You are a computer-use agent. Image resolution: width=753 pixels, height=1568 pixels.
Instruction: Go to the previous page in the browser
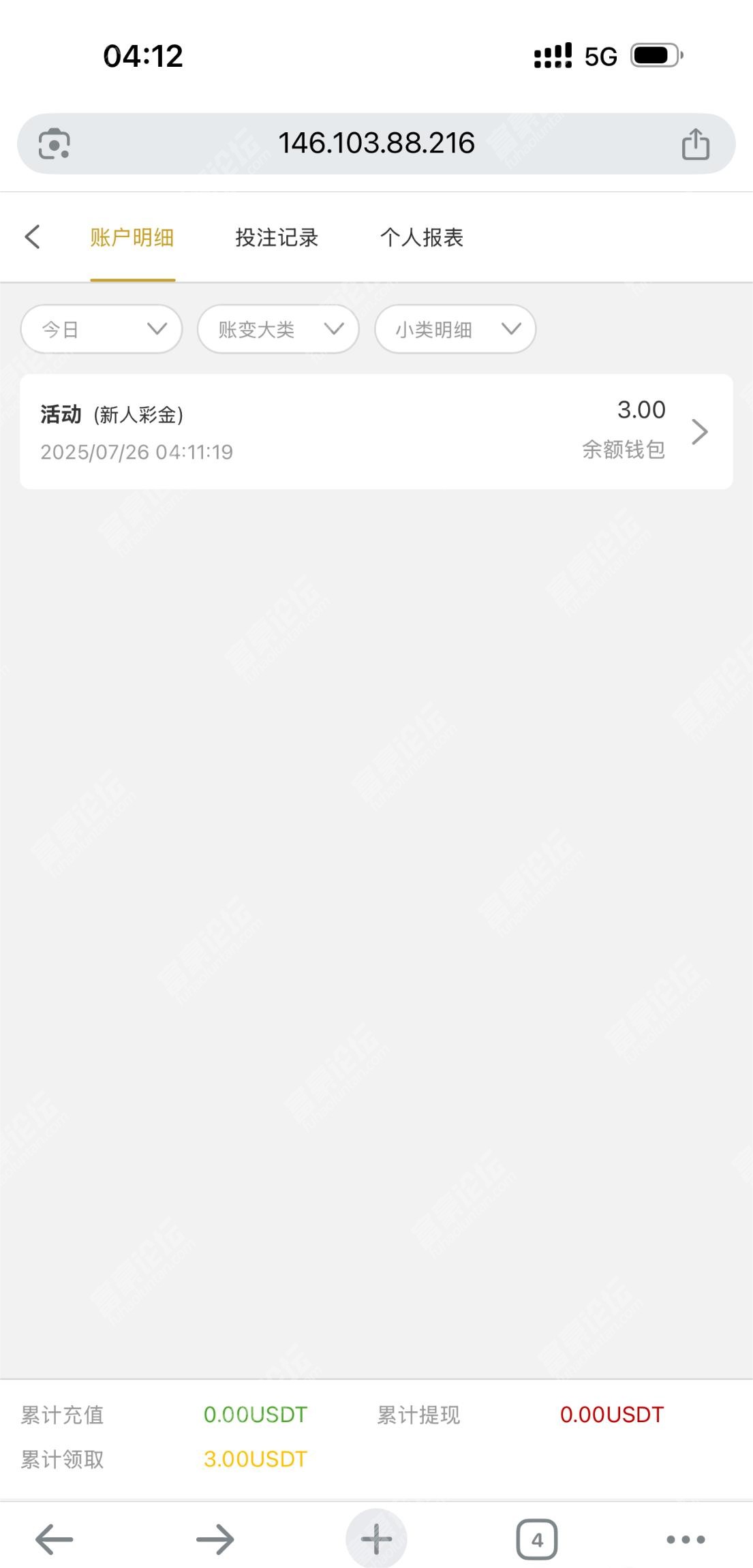pos(54,1539)
